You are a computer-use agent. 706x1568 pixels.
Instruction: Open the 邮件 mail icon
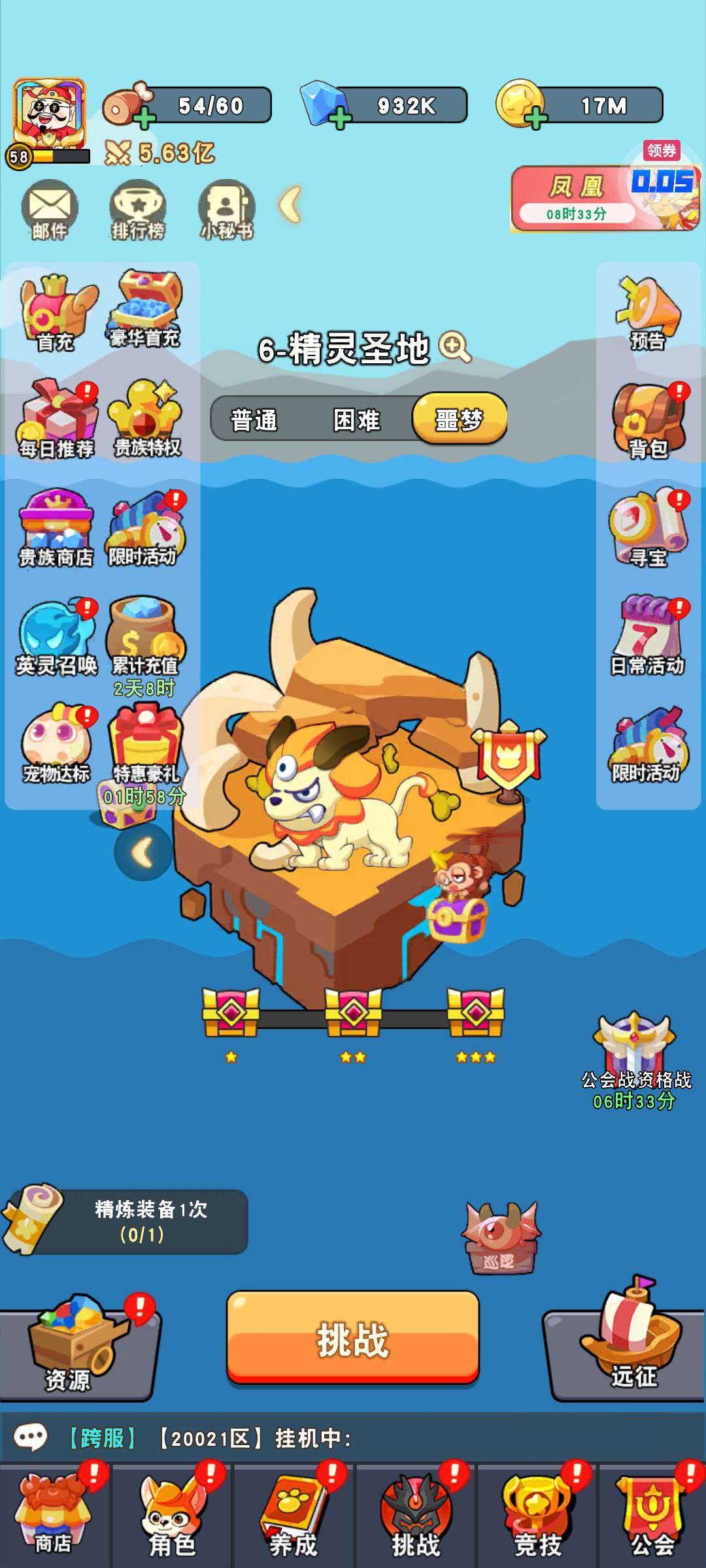50,210
